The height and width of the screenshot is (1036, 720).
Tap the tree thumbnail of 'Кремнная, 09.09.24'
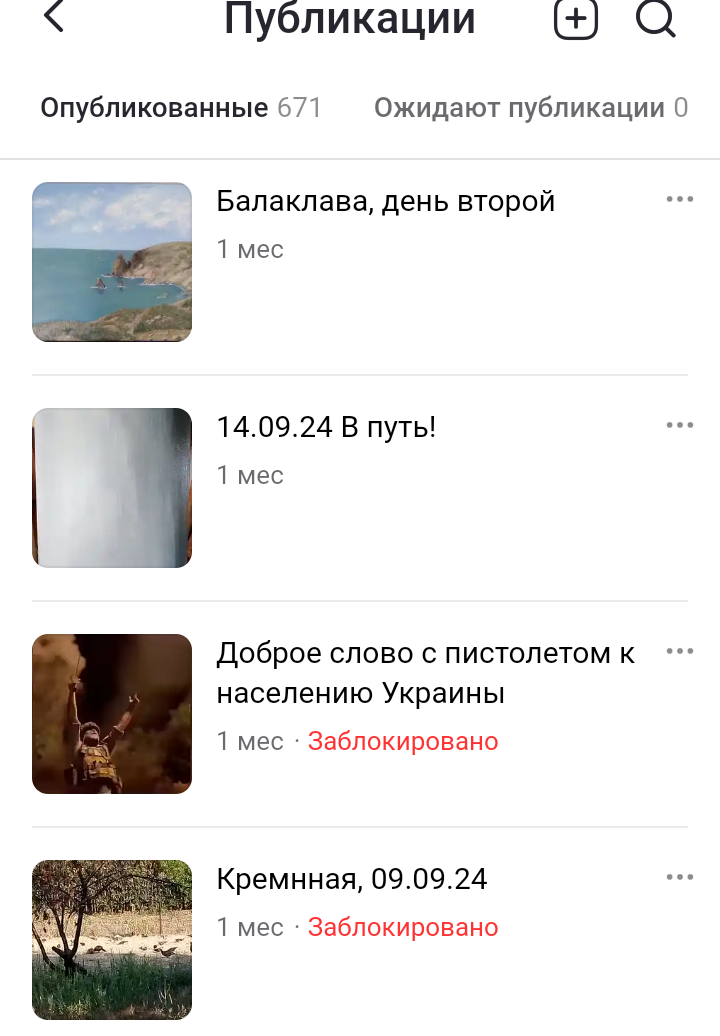112,940
